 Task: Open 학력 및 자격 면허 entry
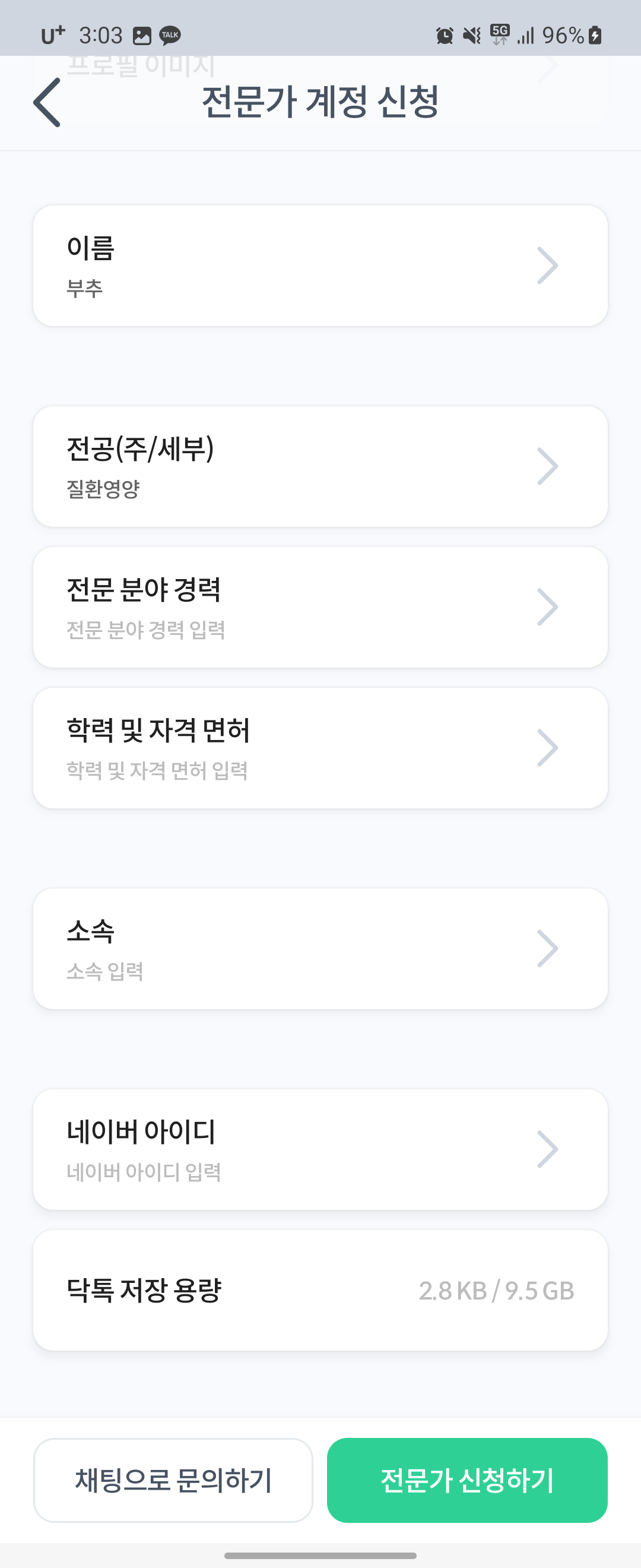coord(320,748)
